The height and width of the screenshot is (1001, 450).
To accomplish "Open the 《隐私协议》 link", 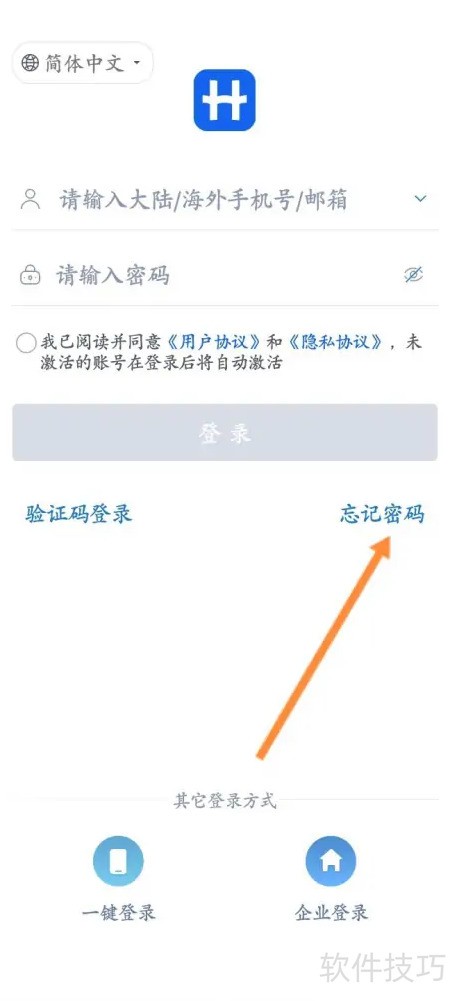I will (x=336, y=342).
